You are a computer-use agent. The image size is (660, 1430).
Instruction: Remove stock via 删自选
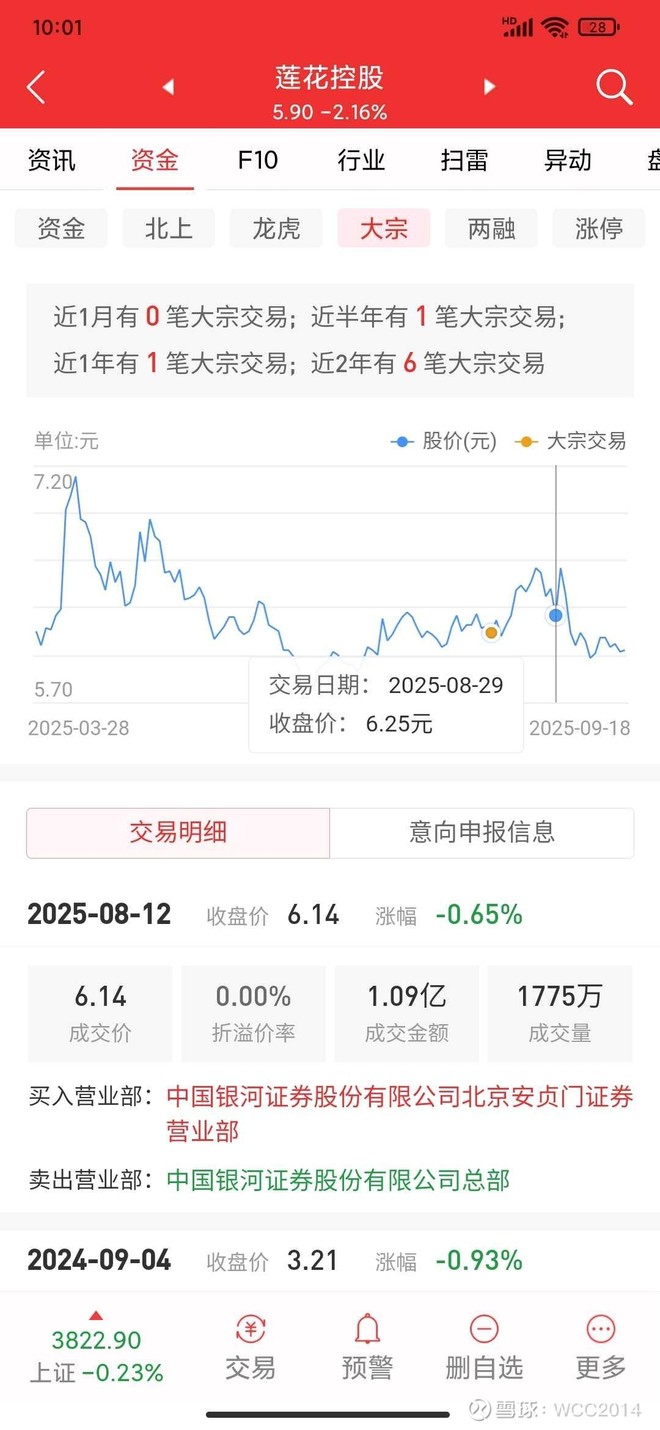(x=484, y=1346)
